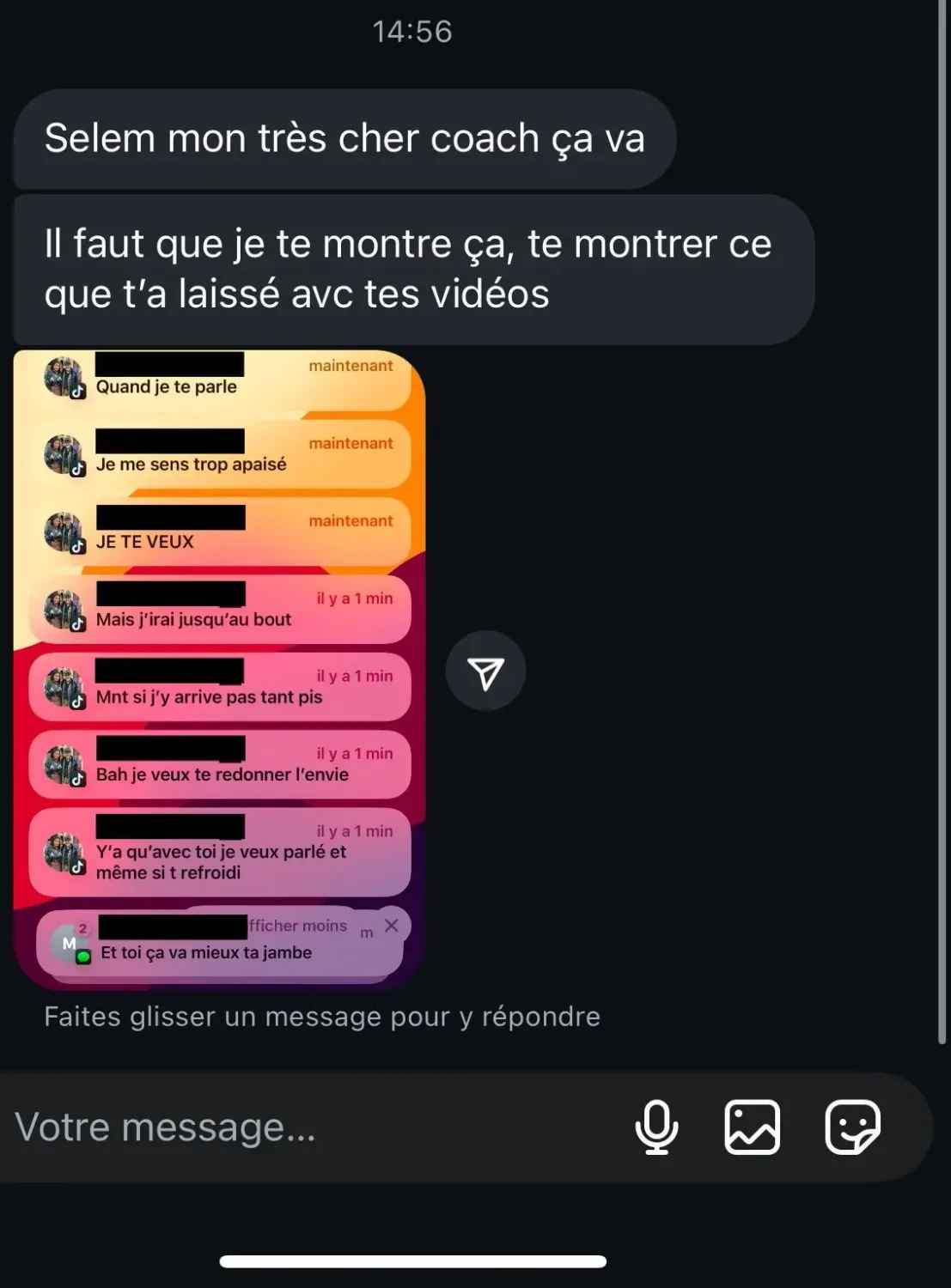951x1288 pixels.
Task: Open the photo gallery picker
Action: [753, 1127]
